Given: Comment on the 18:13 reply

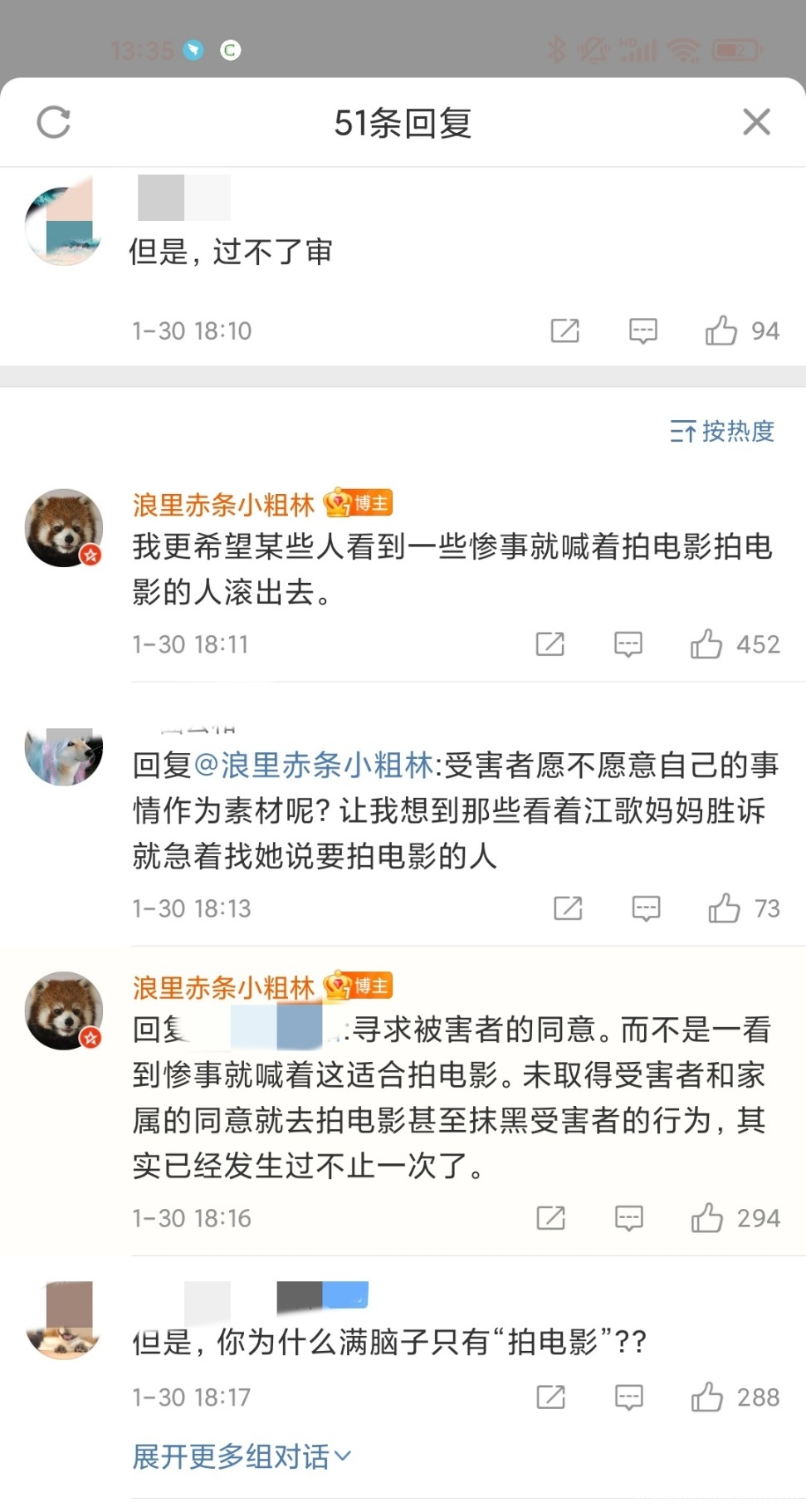Looking at the screenshot, I should coord(646,908).
